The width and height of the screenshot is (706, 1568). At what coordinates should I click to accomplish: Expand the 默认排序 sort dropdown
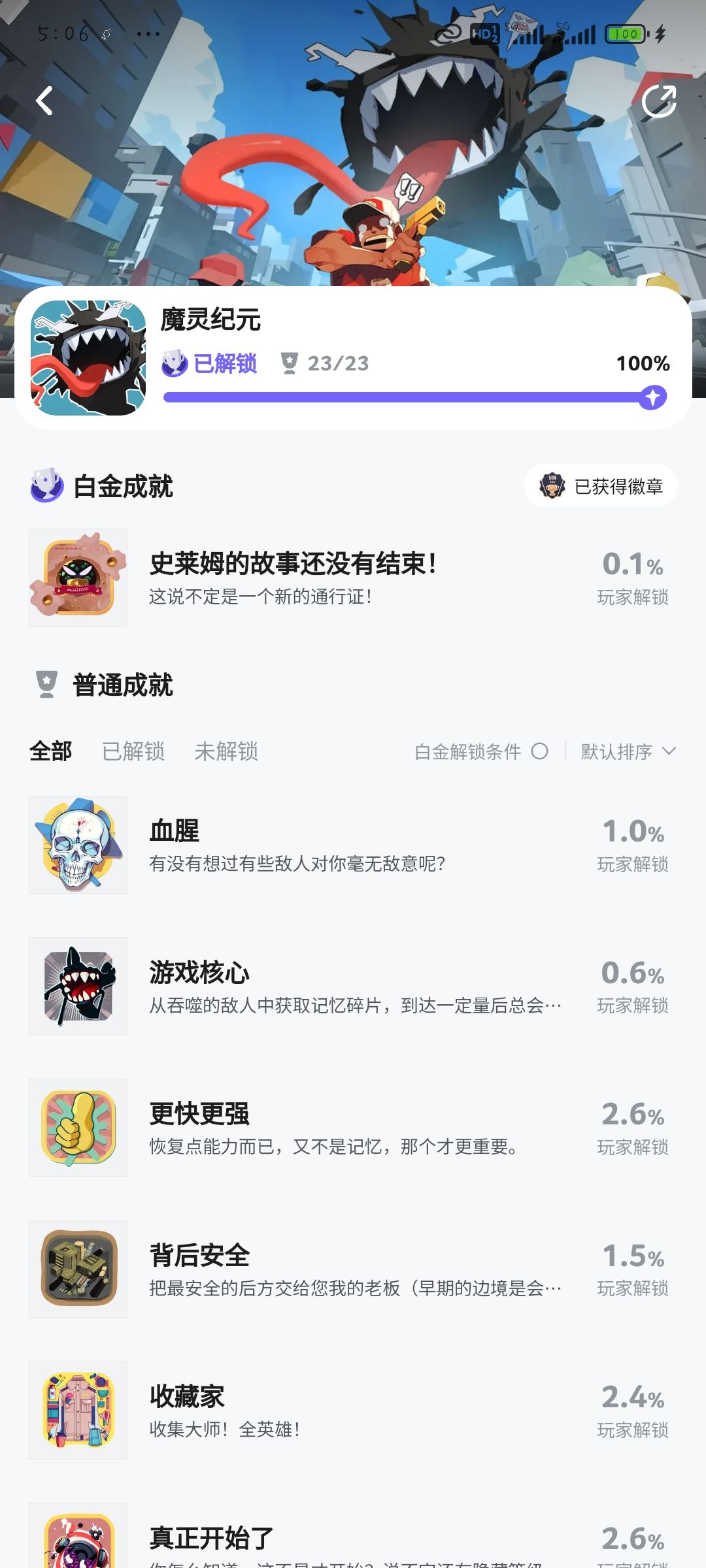pyautogui.click(x=628, y=751)
